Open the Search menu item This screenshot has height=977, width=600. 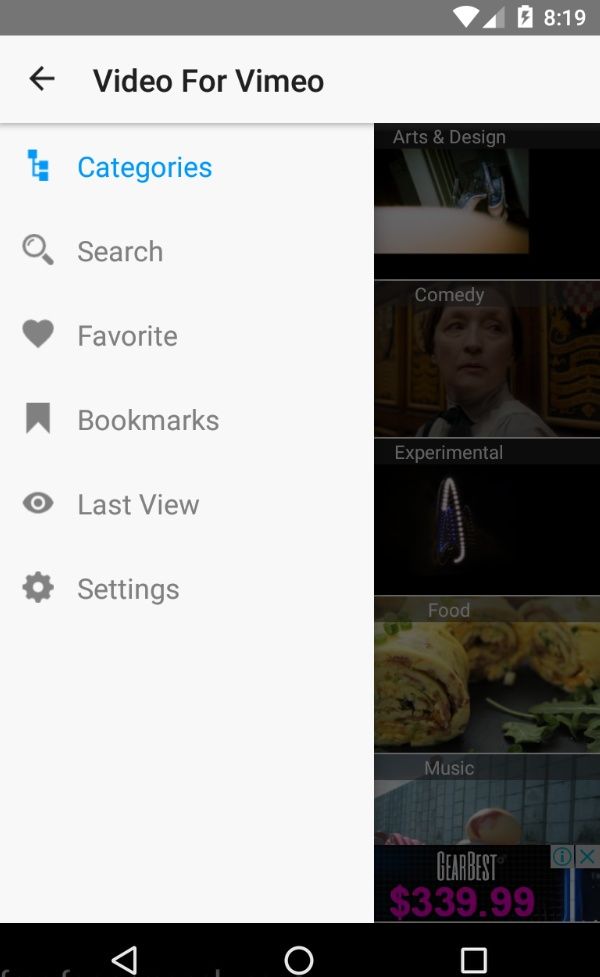(119, 251)
